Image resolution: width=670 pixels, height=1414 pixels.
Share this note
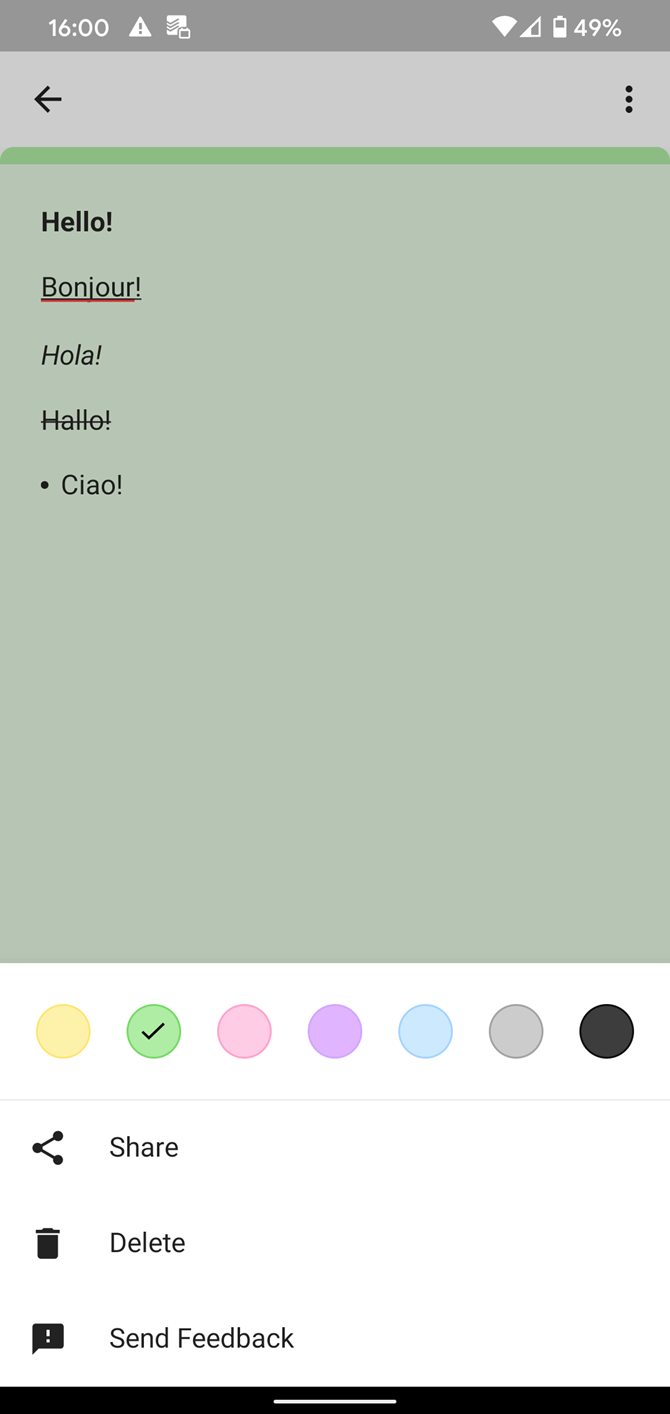click(144, 1147)
